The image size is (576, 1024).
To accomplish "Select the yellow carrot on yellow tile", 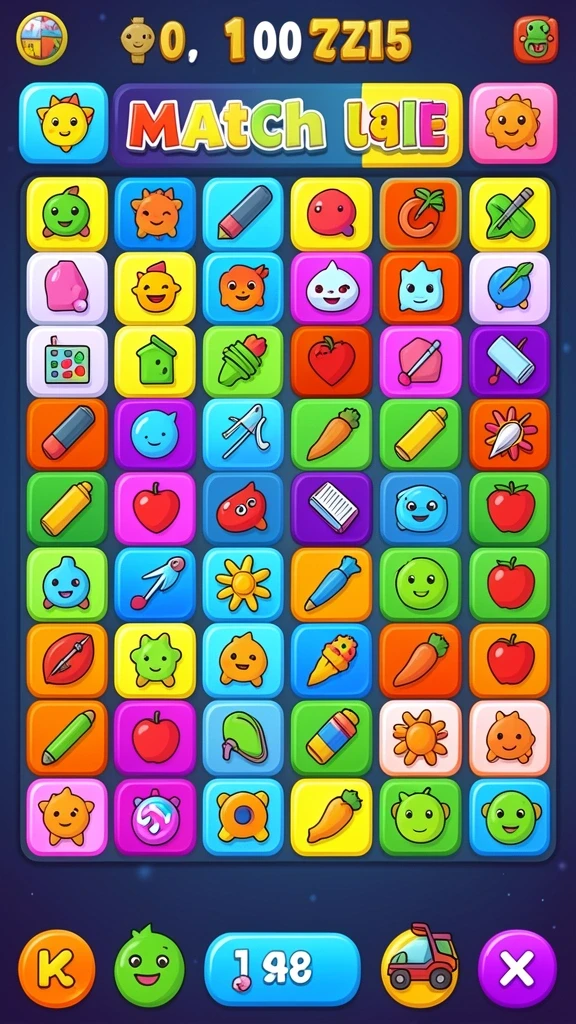I will click(331, 816).
